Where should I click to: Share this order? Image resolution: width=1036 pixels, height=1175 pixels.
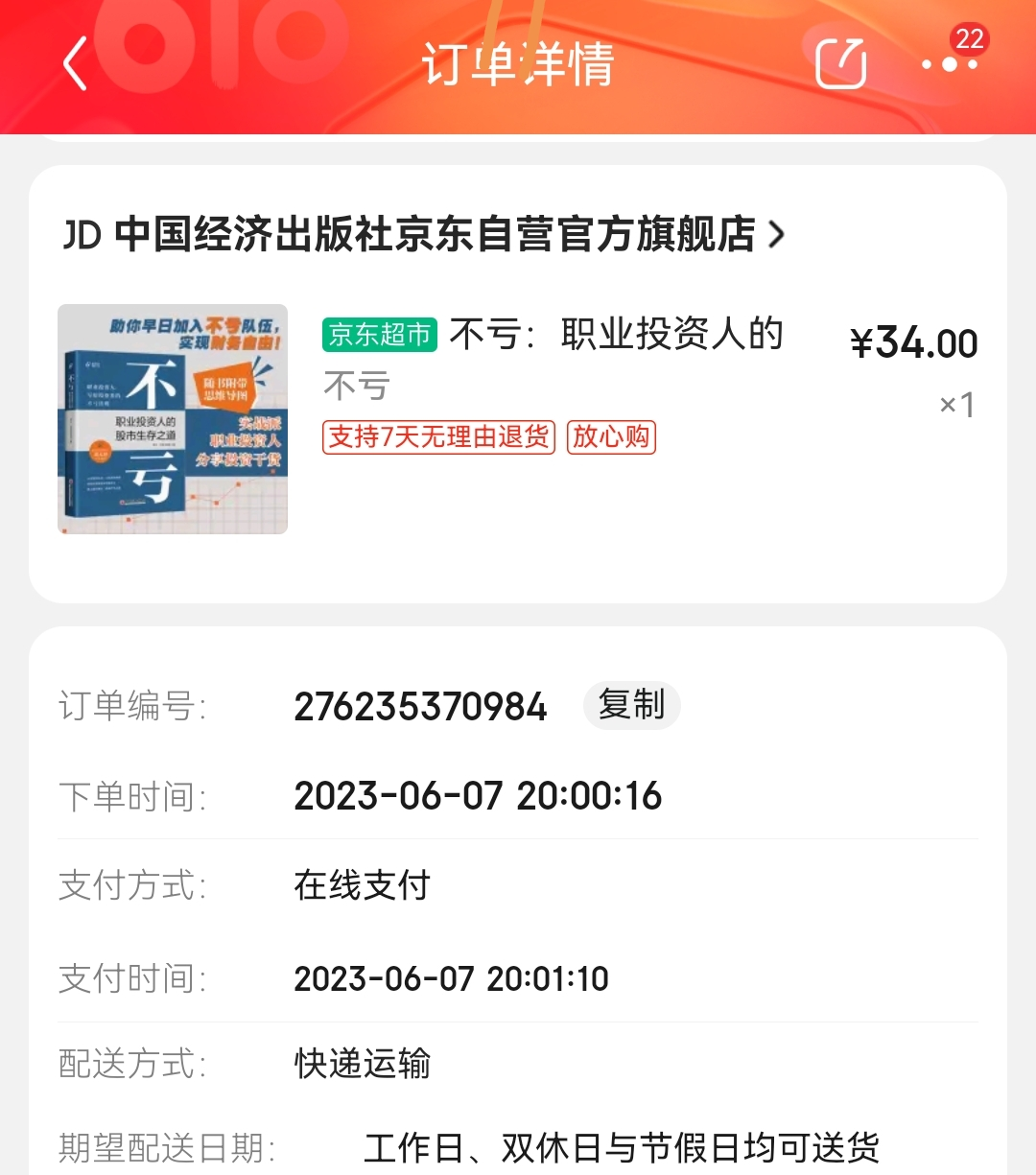[x=840, y=64]
